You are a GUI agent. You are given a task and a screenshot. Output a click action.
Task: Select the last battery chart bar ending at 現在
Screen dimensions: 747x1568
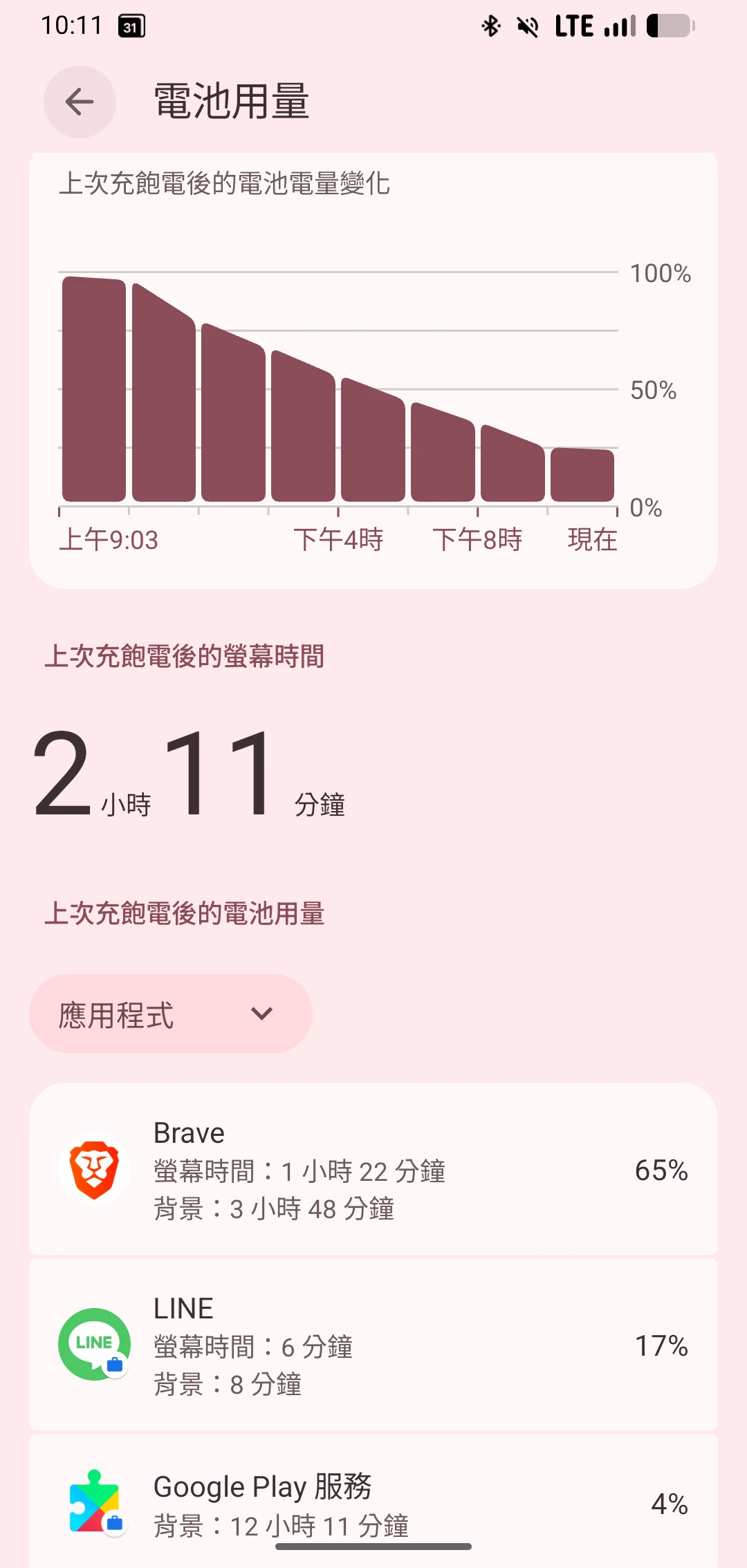point(582,475)
